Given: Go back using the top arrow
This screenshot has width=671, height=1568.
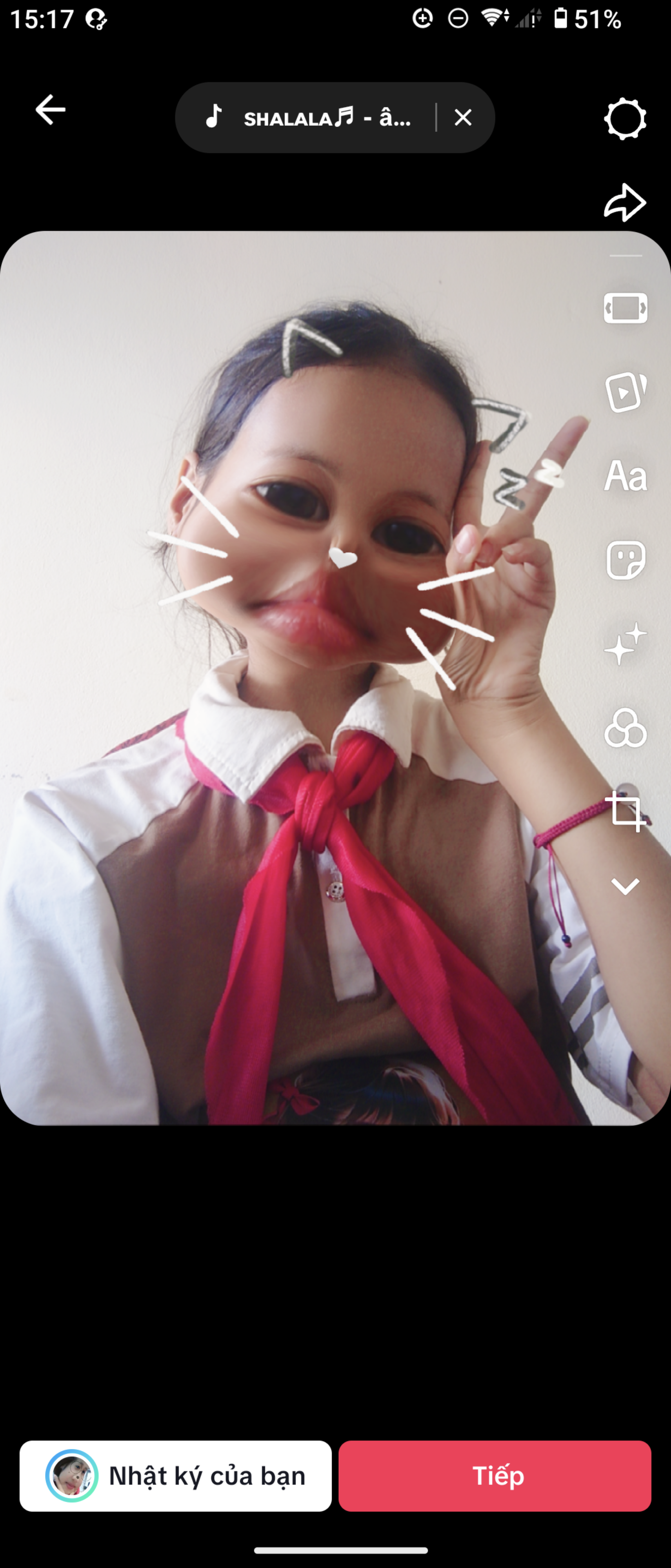Looking at the screenshot, I should point(50,110).
